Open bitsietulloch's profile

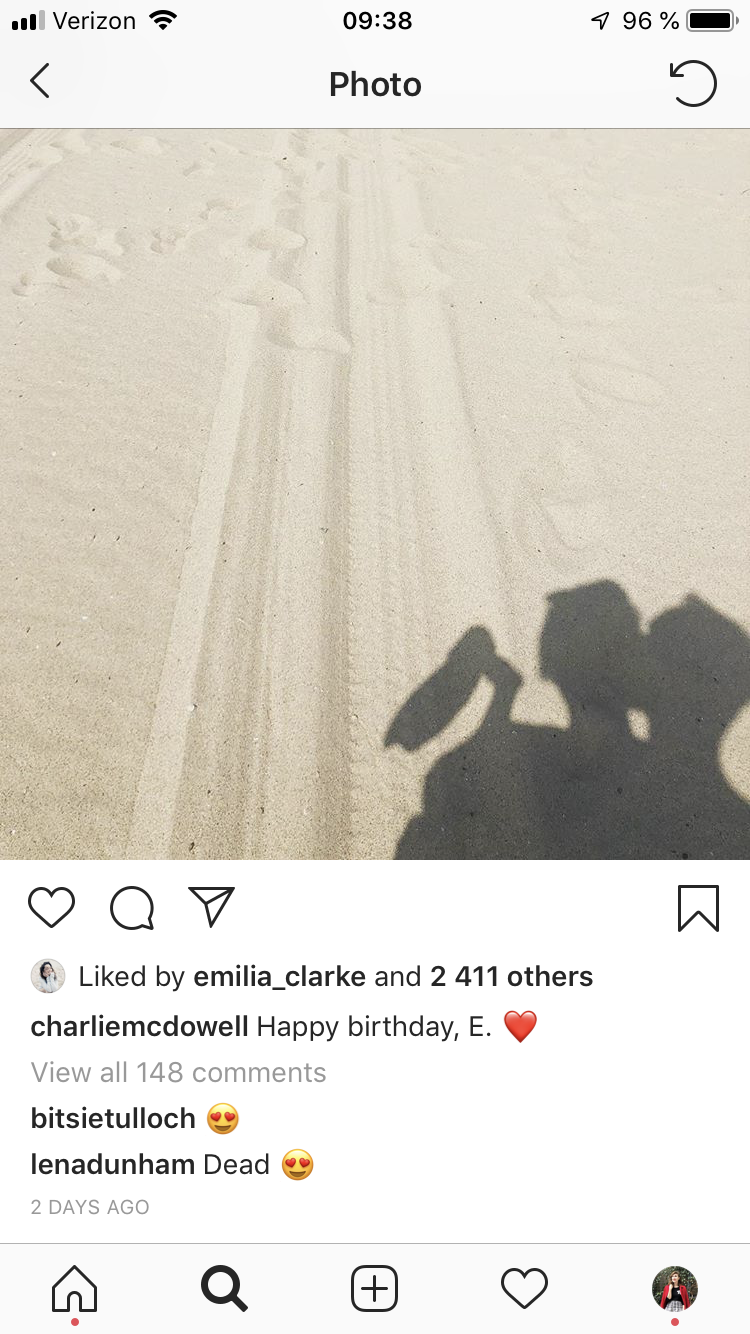113,1119
